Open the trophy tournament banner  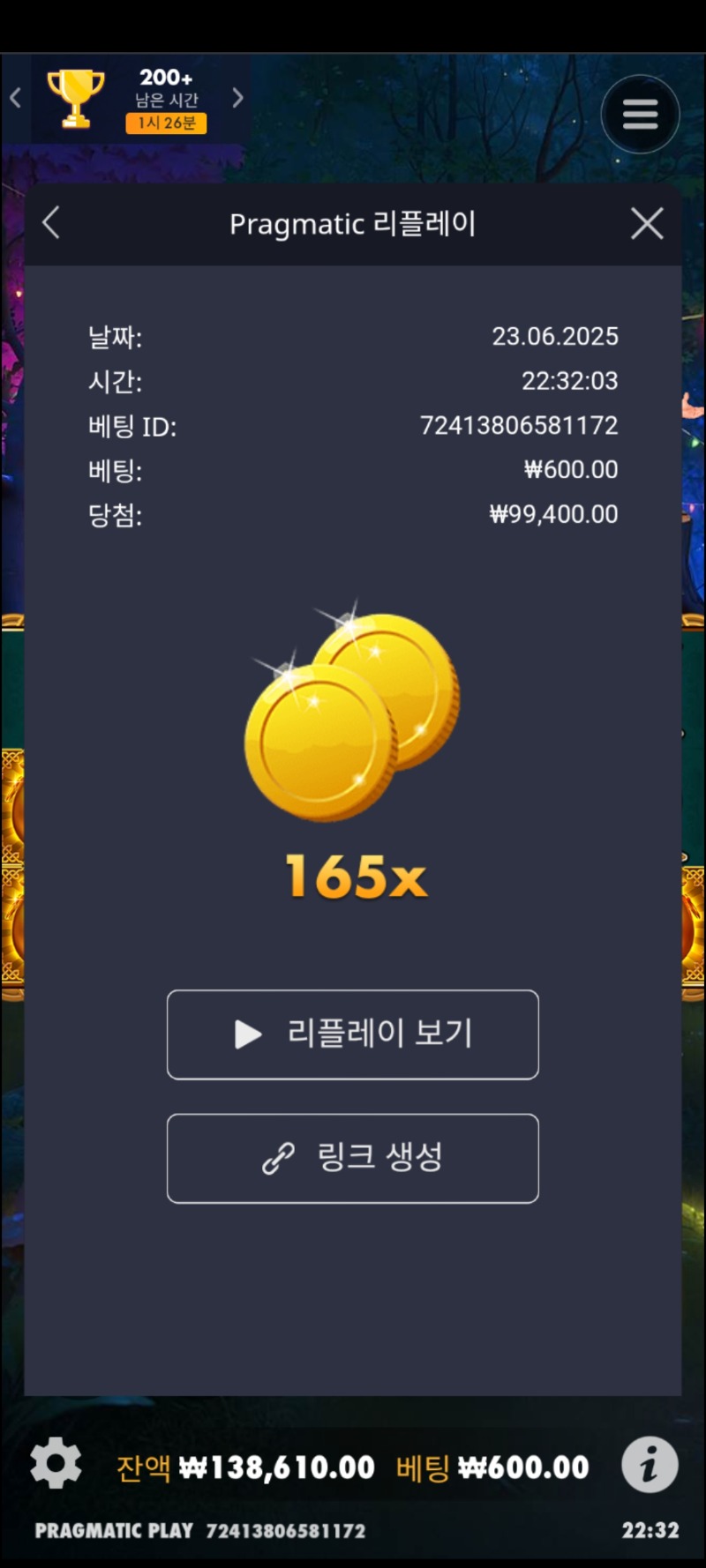tap(128, 99)
